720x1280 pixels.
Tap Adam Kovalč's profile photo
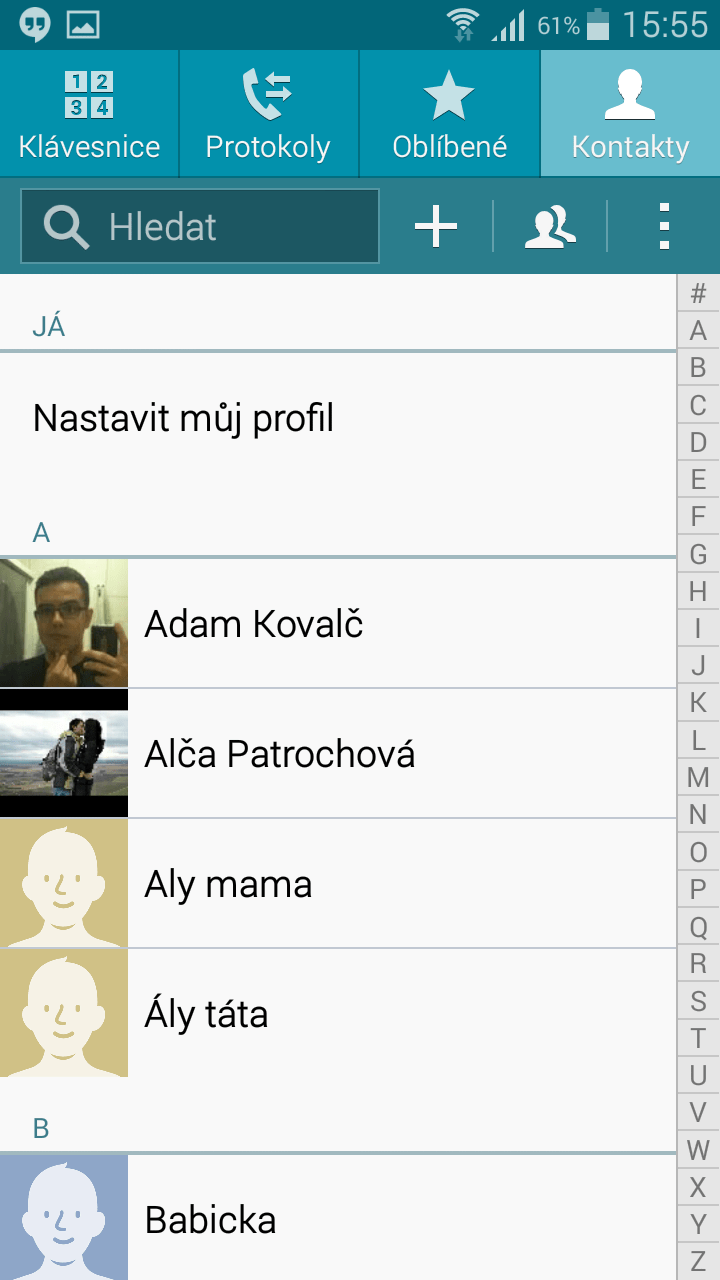[64, 624]
